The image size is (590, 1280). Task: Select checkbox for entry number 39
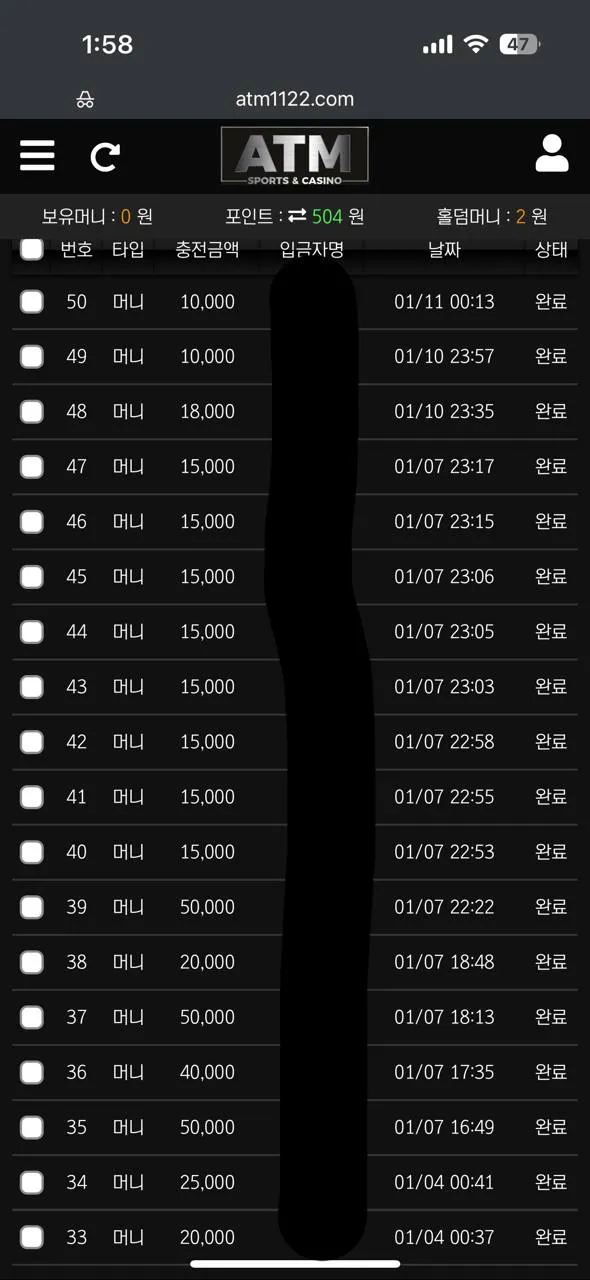pos(32,906)
